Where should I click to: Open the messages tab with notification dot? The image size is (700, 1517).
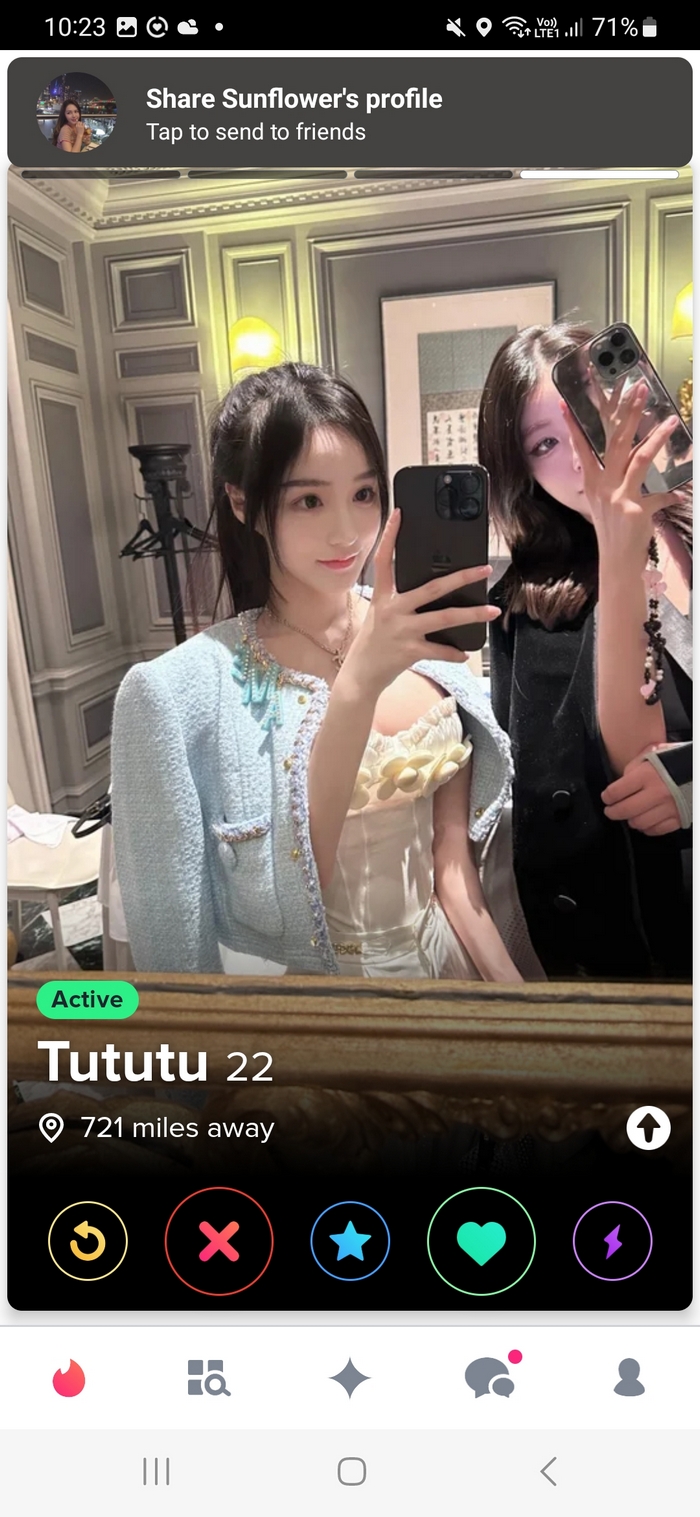(x=490, y=1378)
